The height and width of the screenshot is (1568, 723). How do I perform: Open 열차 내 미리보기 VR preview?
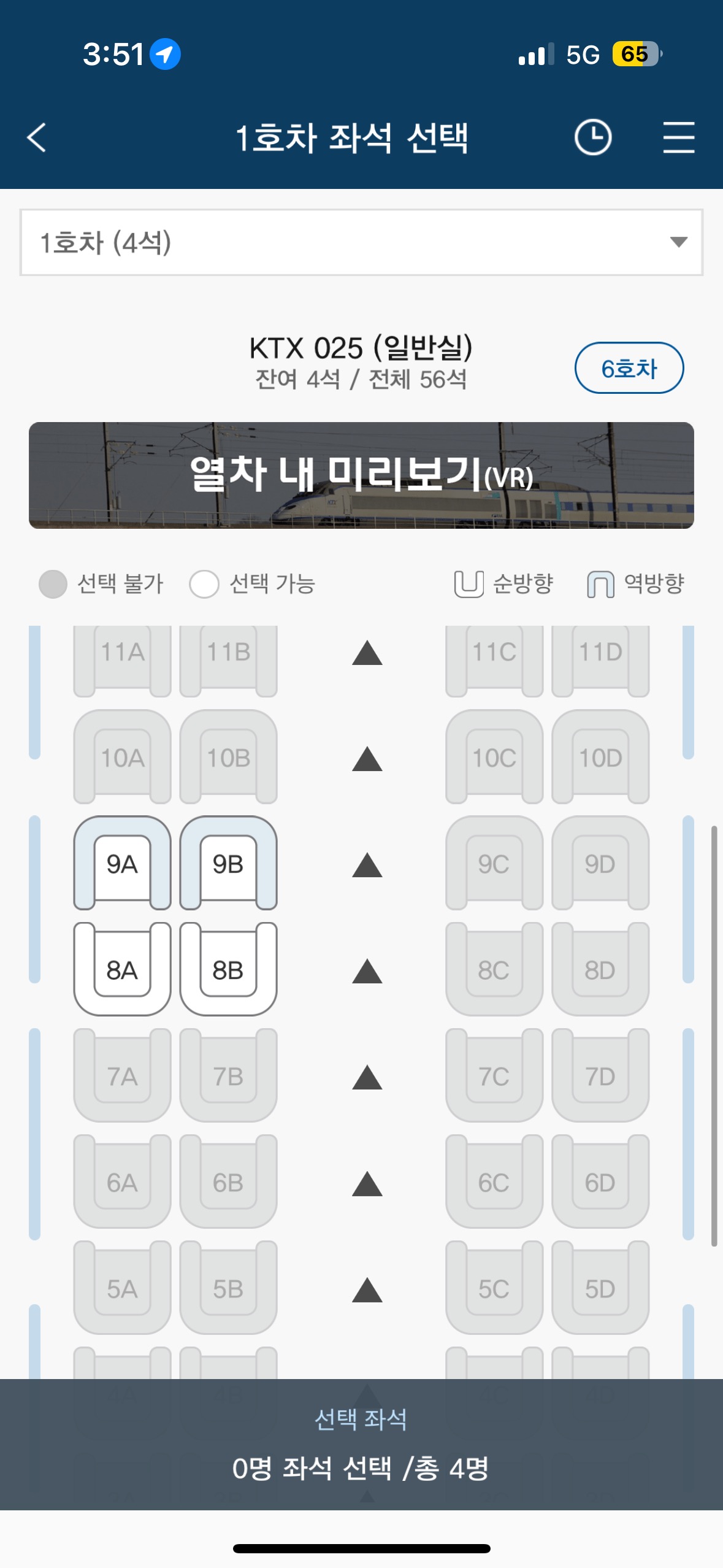tap(361, 475)
